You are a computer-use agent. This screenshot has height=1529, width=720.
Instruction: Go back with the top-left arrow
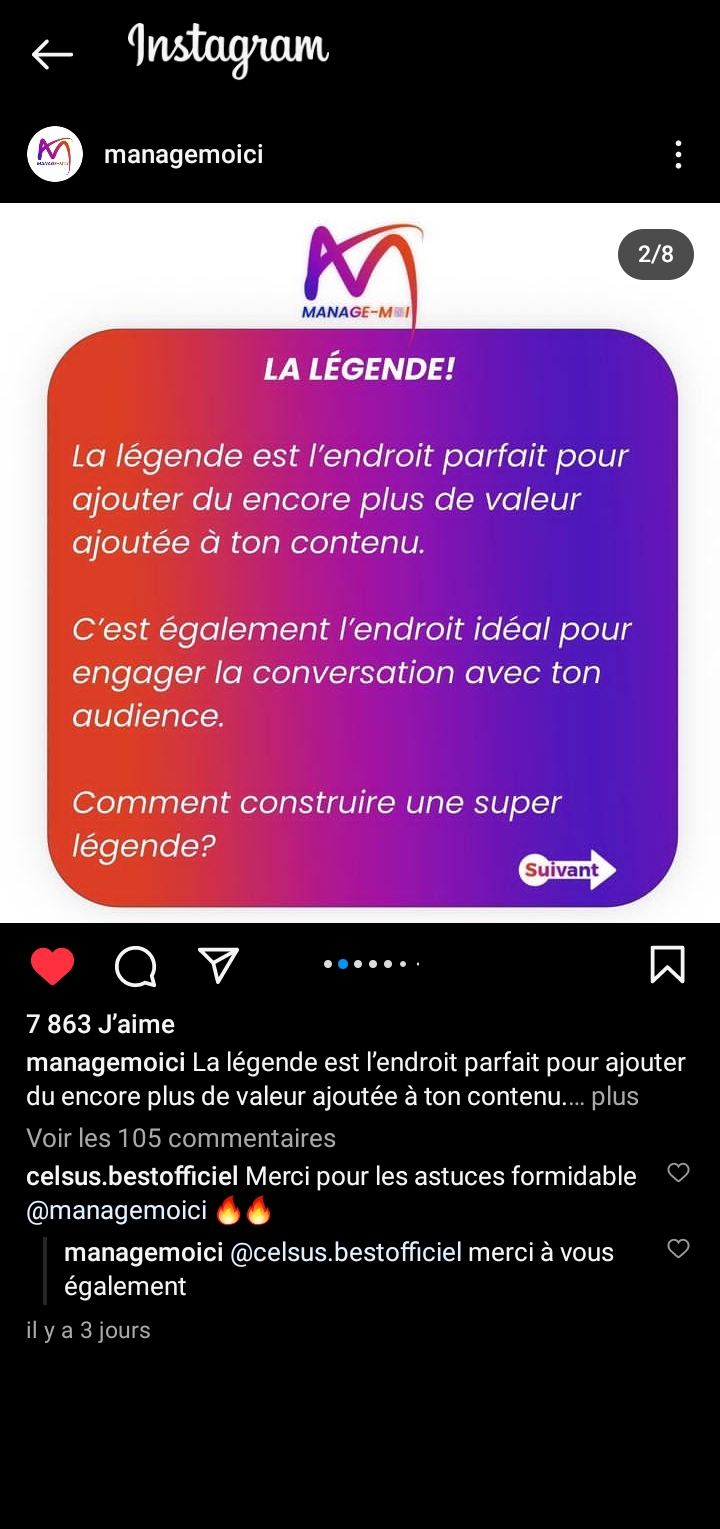[52, 54]
